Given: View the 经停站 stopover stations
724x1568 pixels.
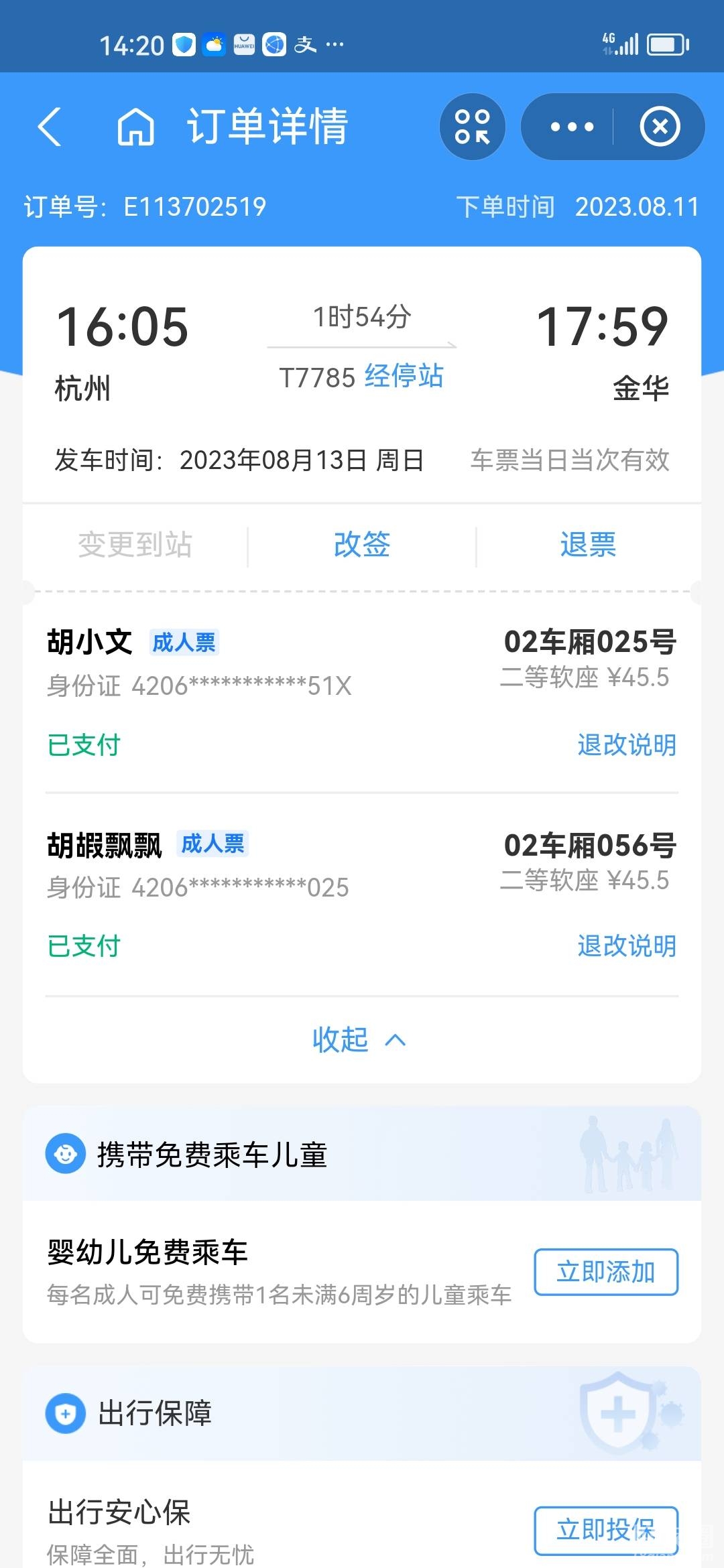Looking at the screenshot, I should [x=404, y=377].
